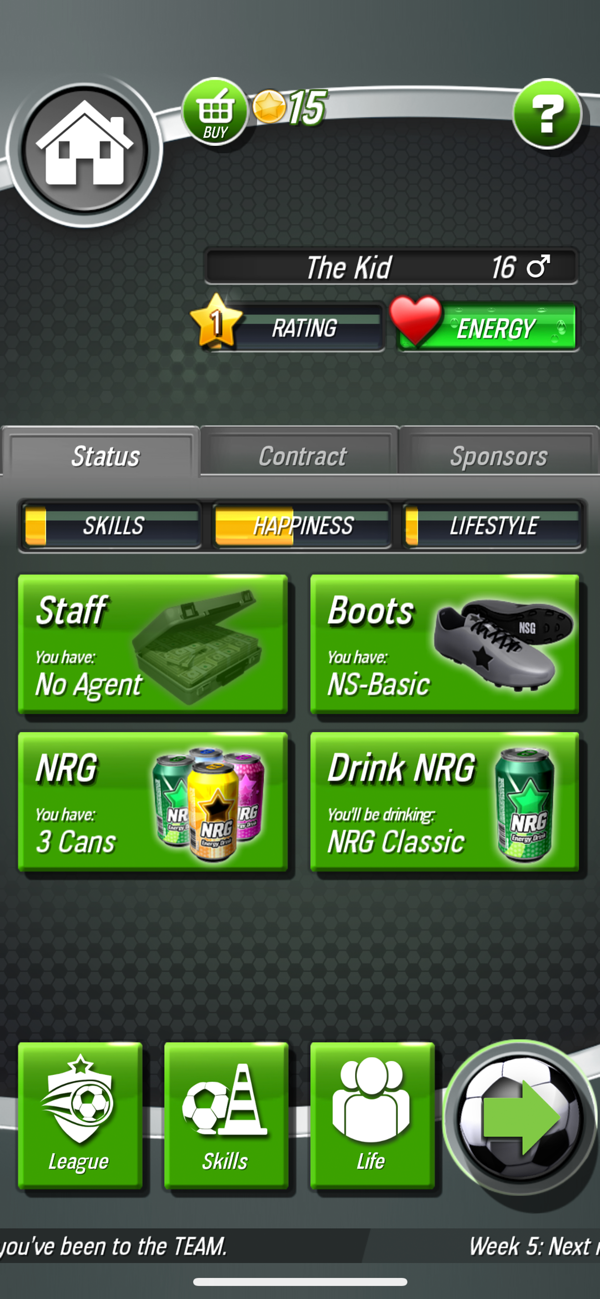Open the League section

[x=80, y=1115]
